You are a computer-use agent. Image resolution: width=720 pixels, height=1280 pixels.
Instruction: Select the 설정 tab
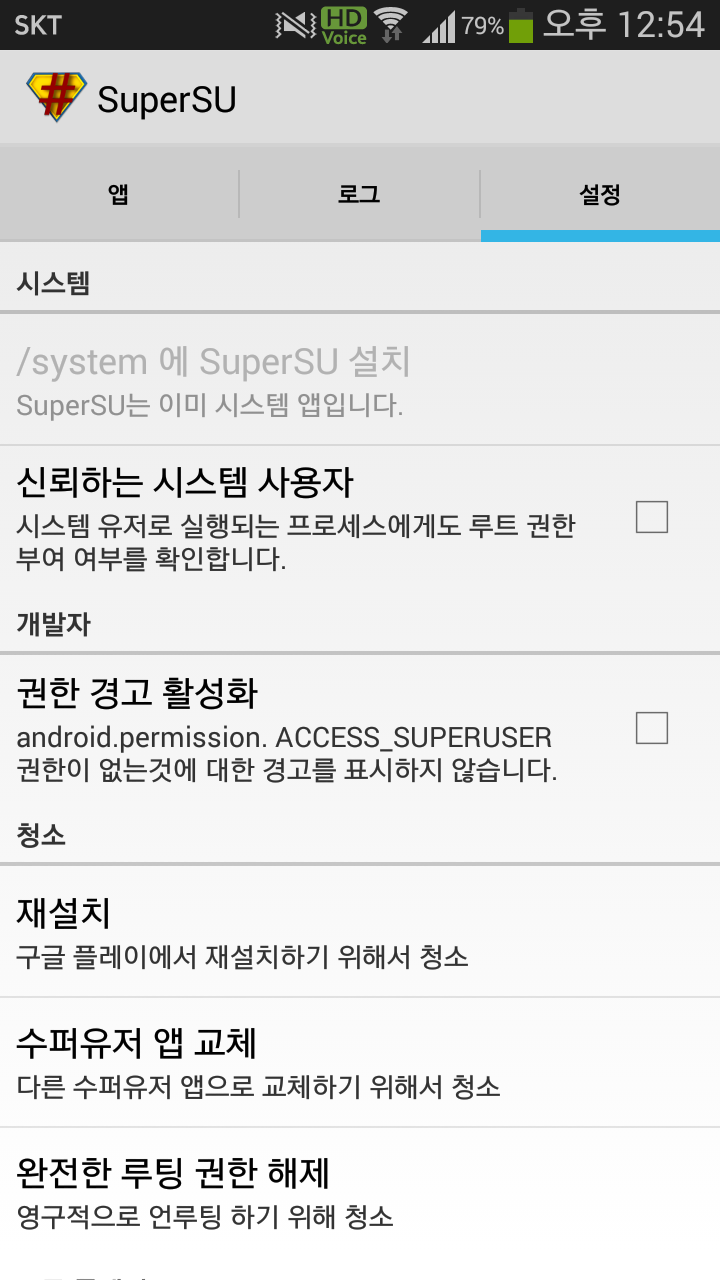point(600,195)
